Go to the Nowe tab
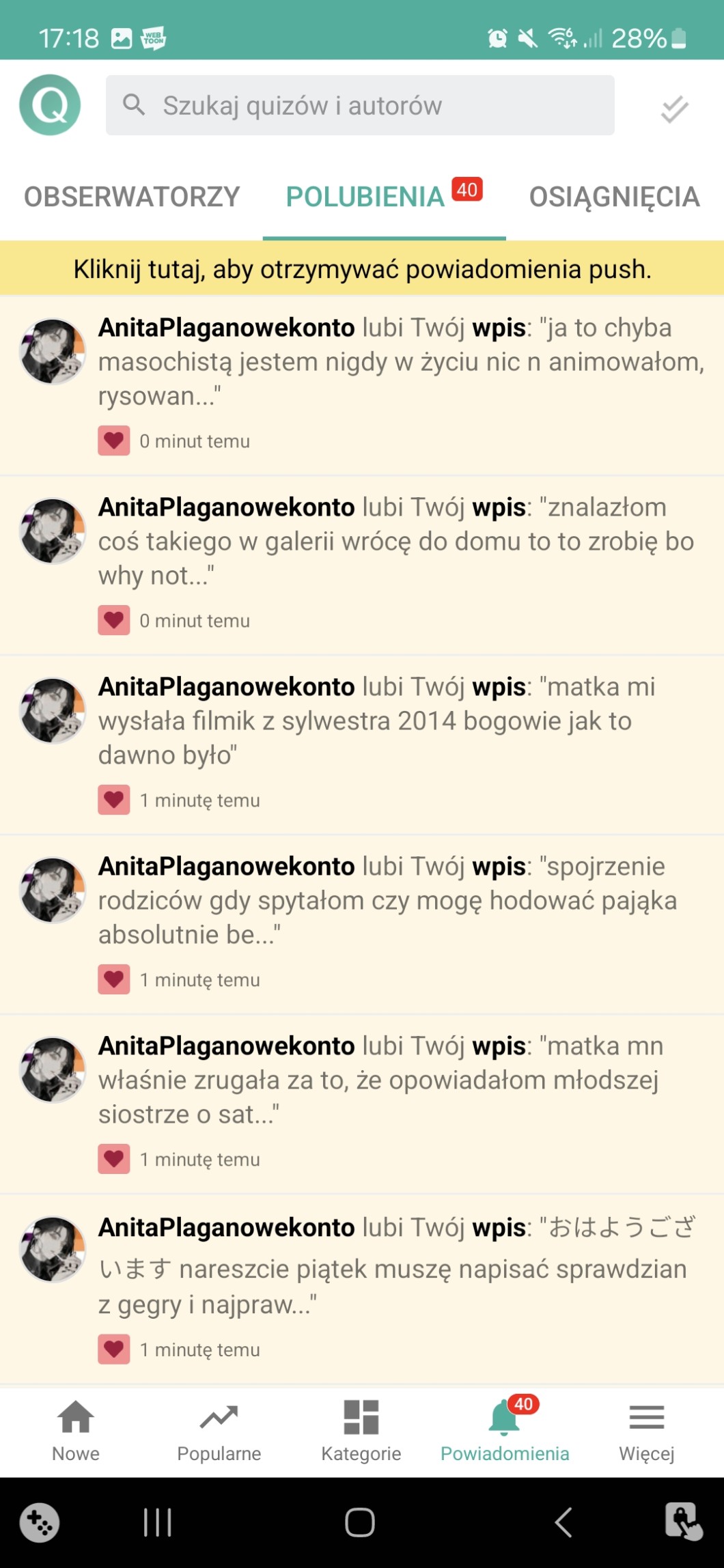Image resolution: width=724 pixels, height=1568 pixels. 76,1430
